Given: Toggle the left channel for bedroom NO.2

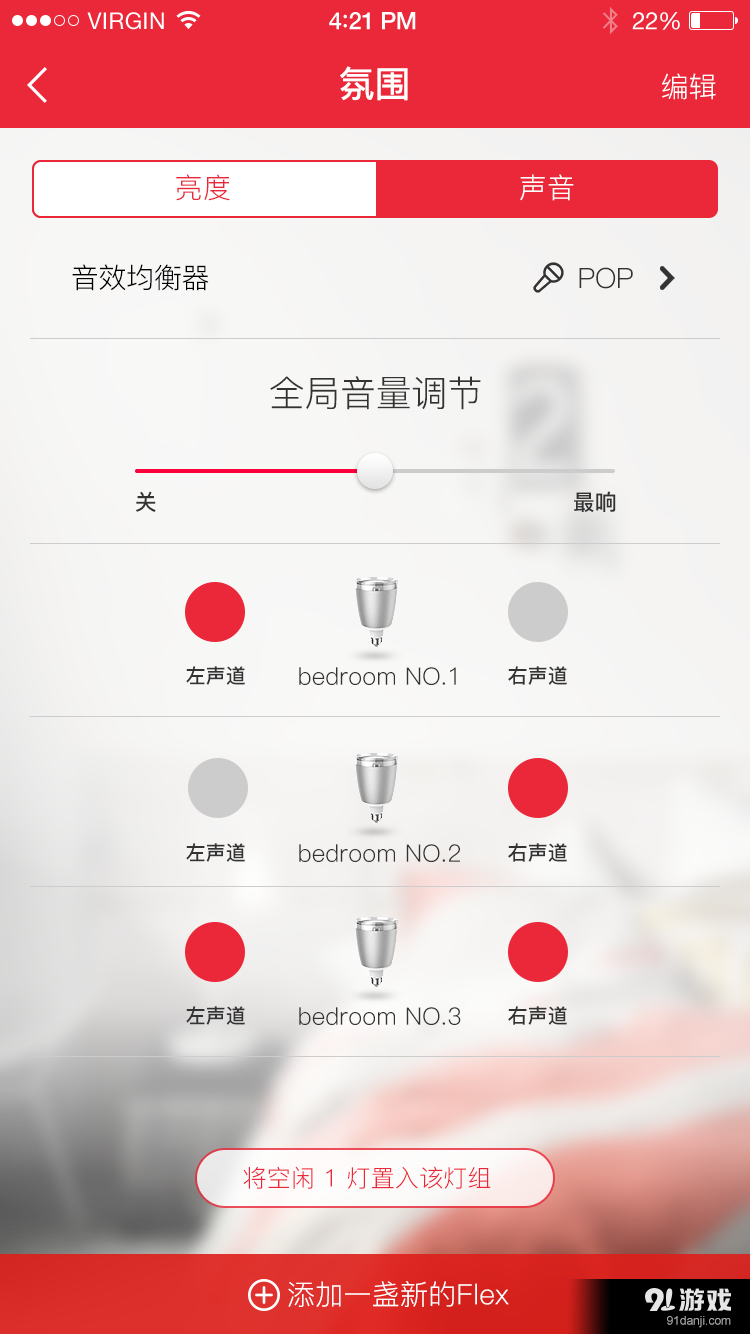Looking at the screenshot, I should click(215, 787).
